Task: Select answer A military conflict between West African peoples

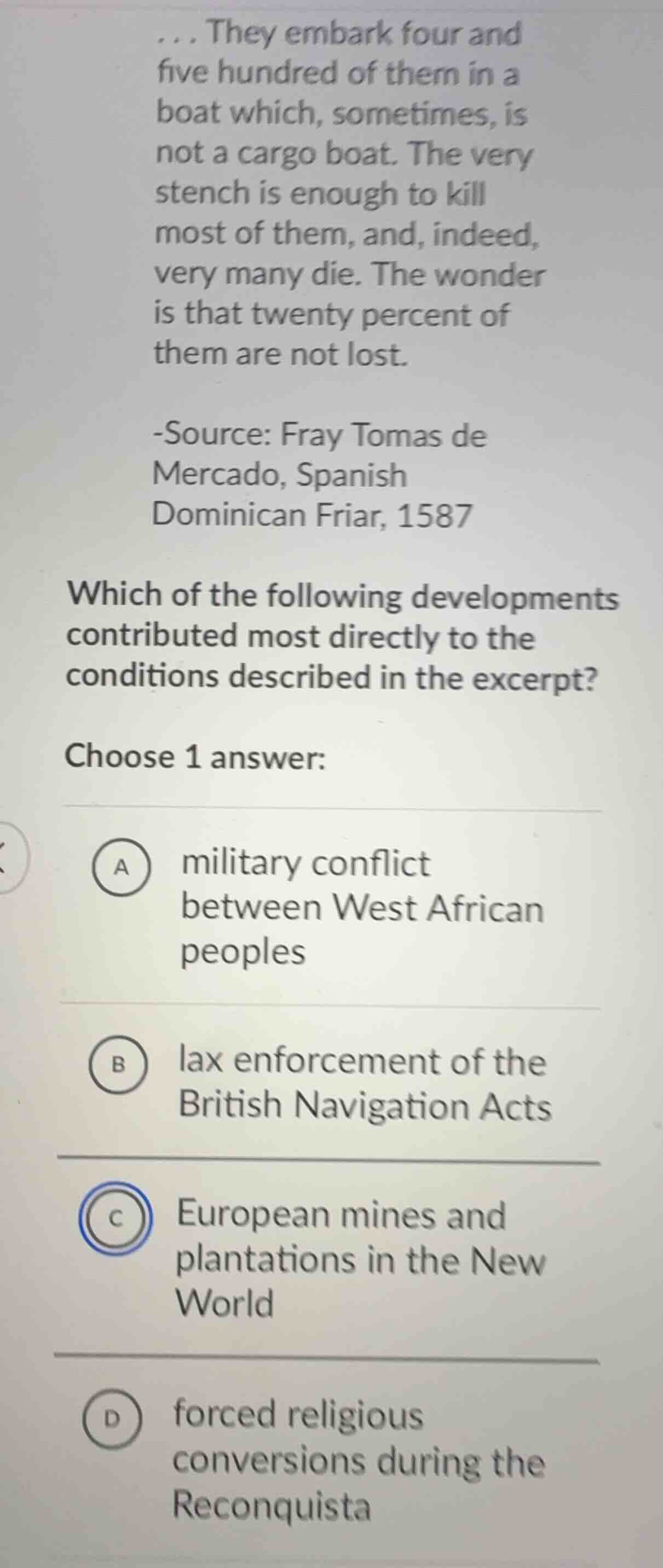Action: click(122, 869)
